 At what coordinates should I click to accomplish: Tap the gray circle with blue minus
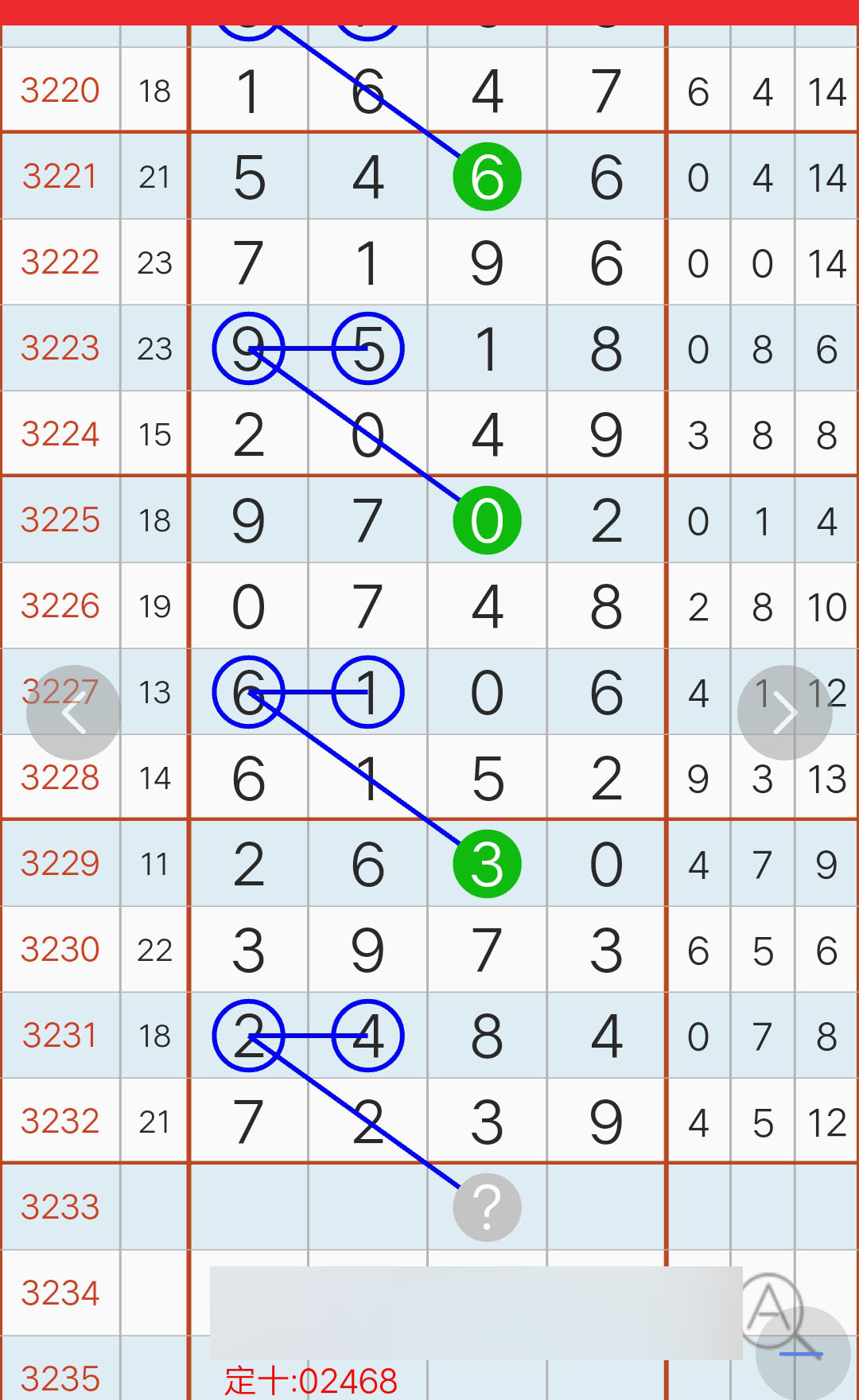coord(802,1353)
